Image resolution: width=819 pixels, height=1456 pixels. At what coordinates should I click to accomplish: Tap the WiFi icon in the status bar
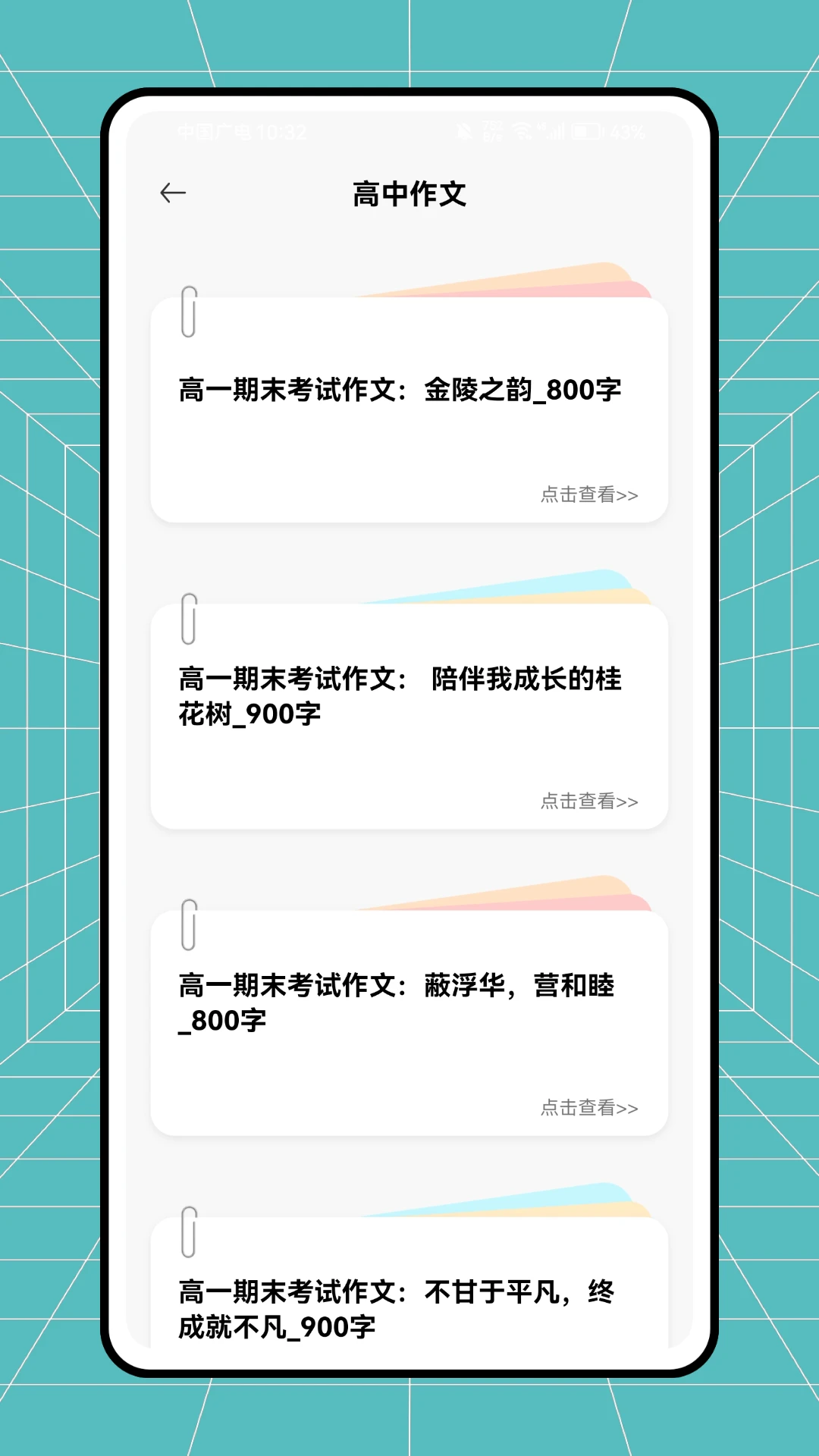[x=522, y=130]
